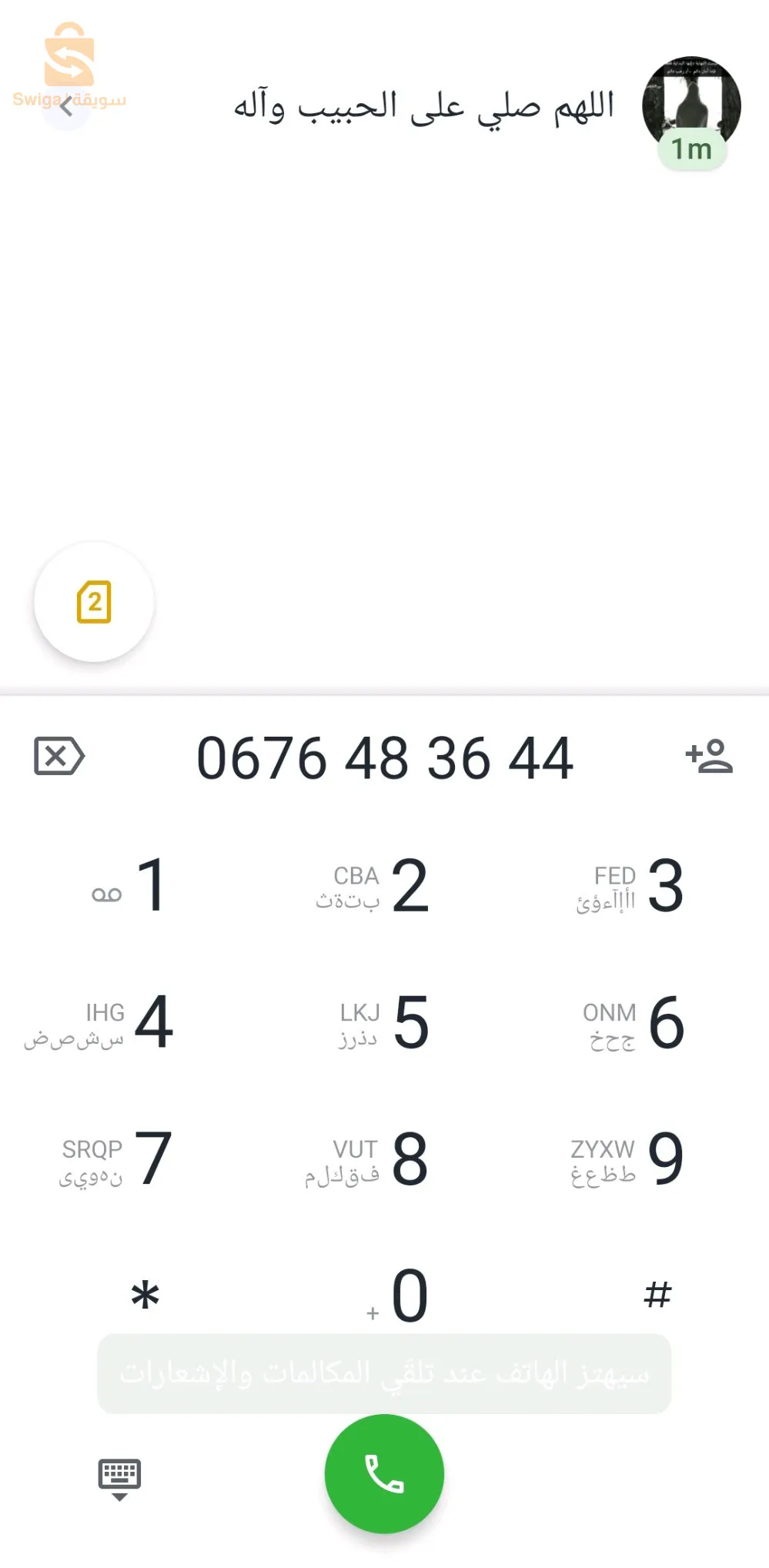
Task: Enter digit 8 on the dial pad
Action: click(385, 1158)
